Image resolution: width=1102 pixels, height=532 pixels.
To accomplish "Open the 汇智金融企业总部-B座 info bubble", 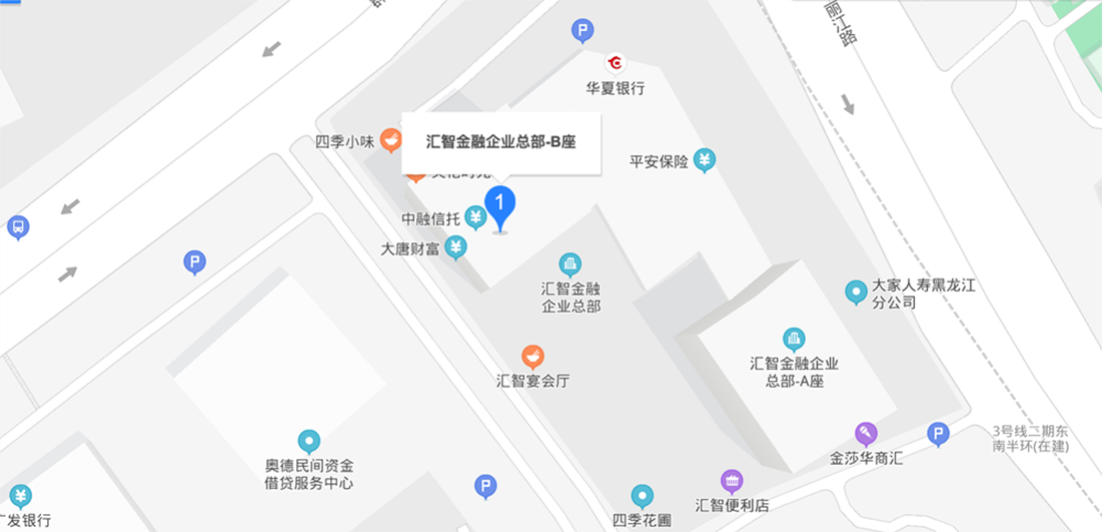I will pos(501,143).
